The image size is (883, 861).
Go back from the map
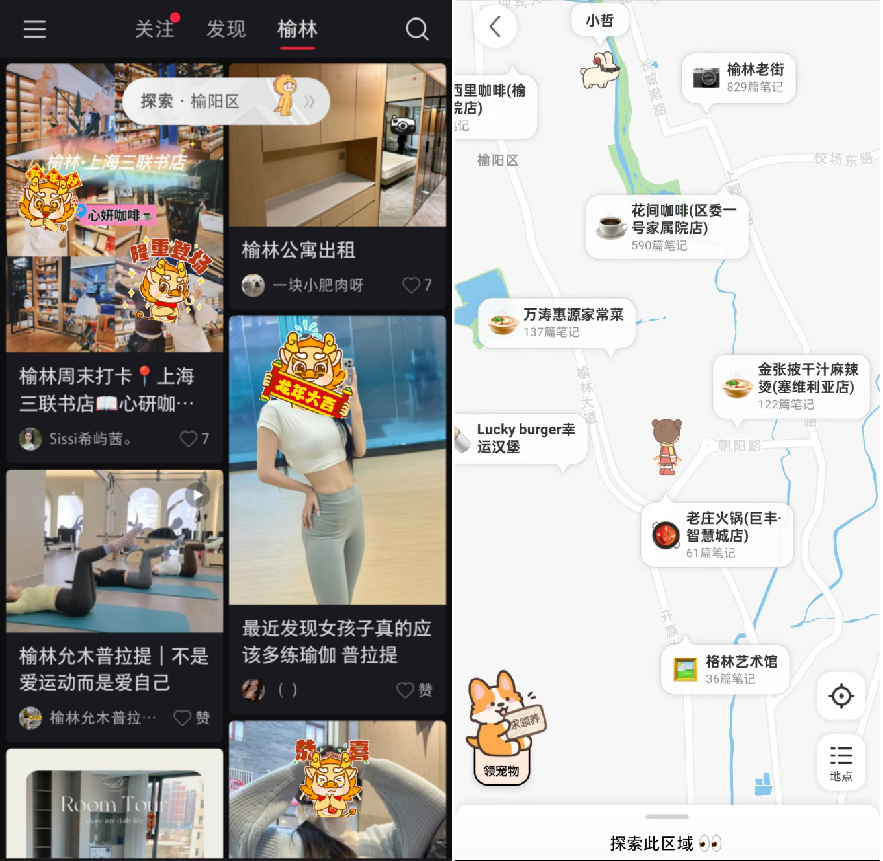(495, 27)
